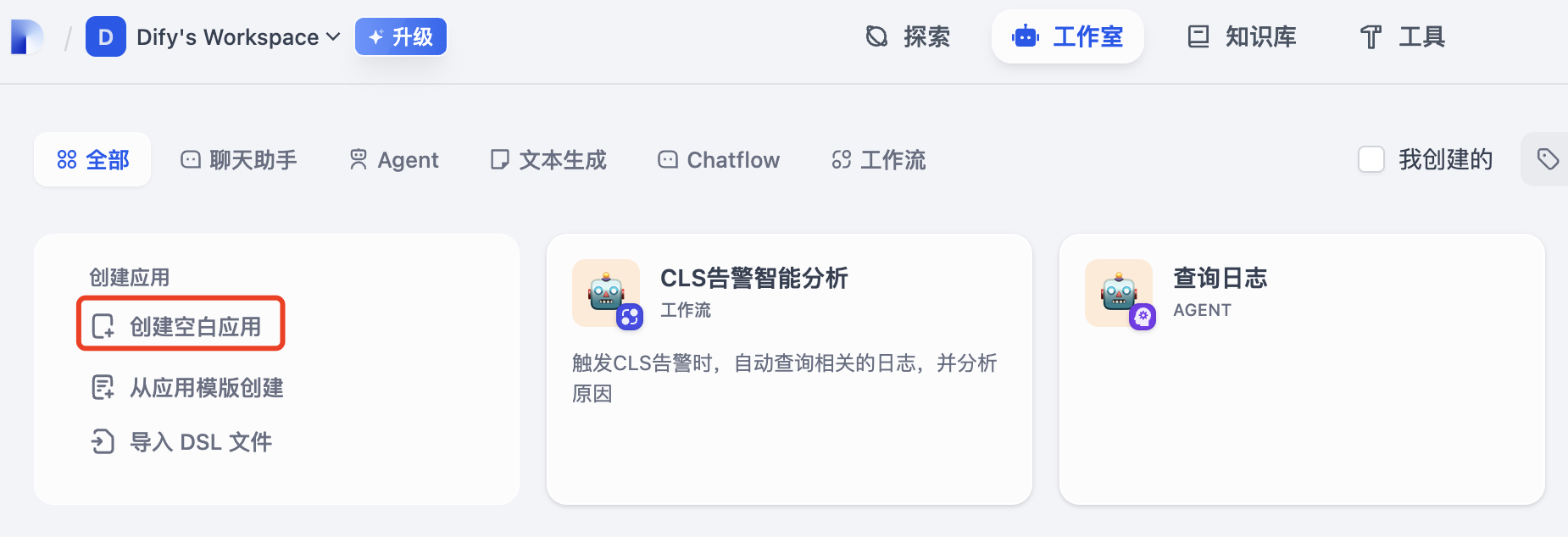Filter apps by 聊天助手
1568x537 pixels.
239,160
